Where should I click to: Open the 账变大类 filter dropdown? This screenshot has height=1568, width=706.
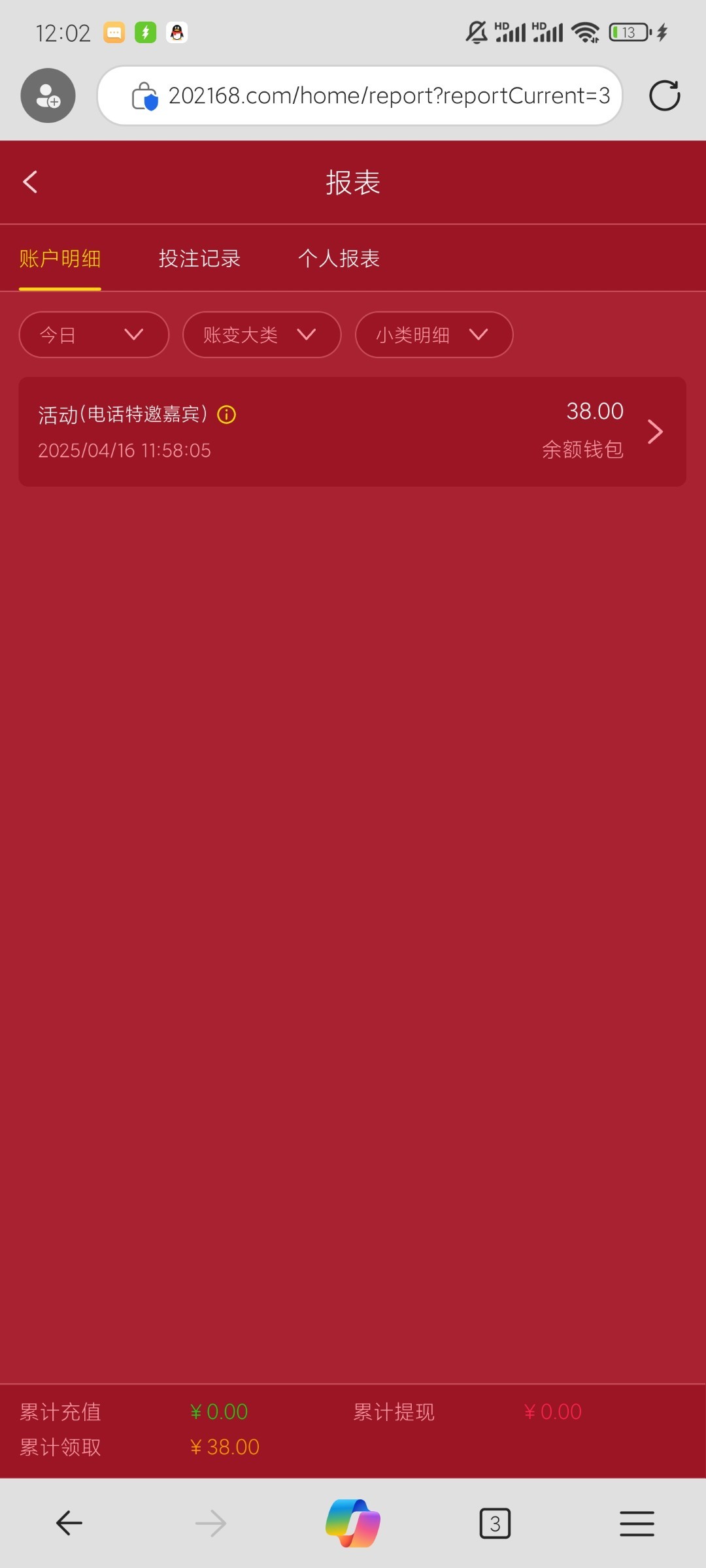[x=261, y=335]
